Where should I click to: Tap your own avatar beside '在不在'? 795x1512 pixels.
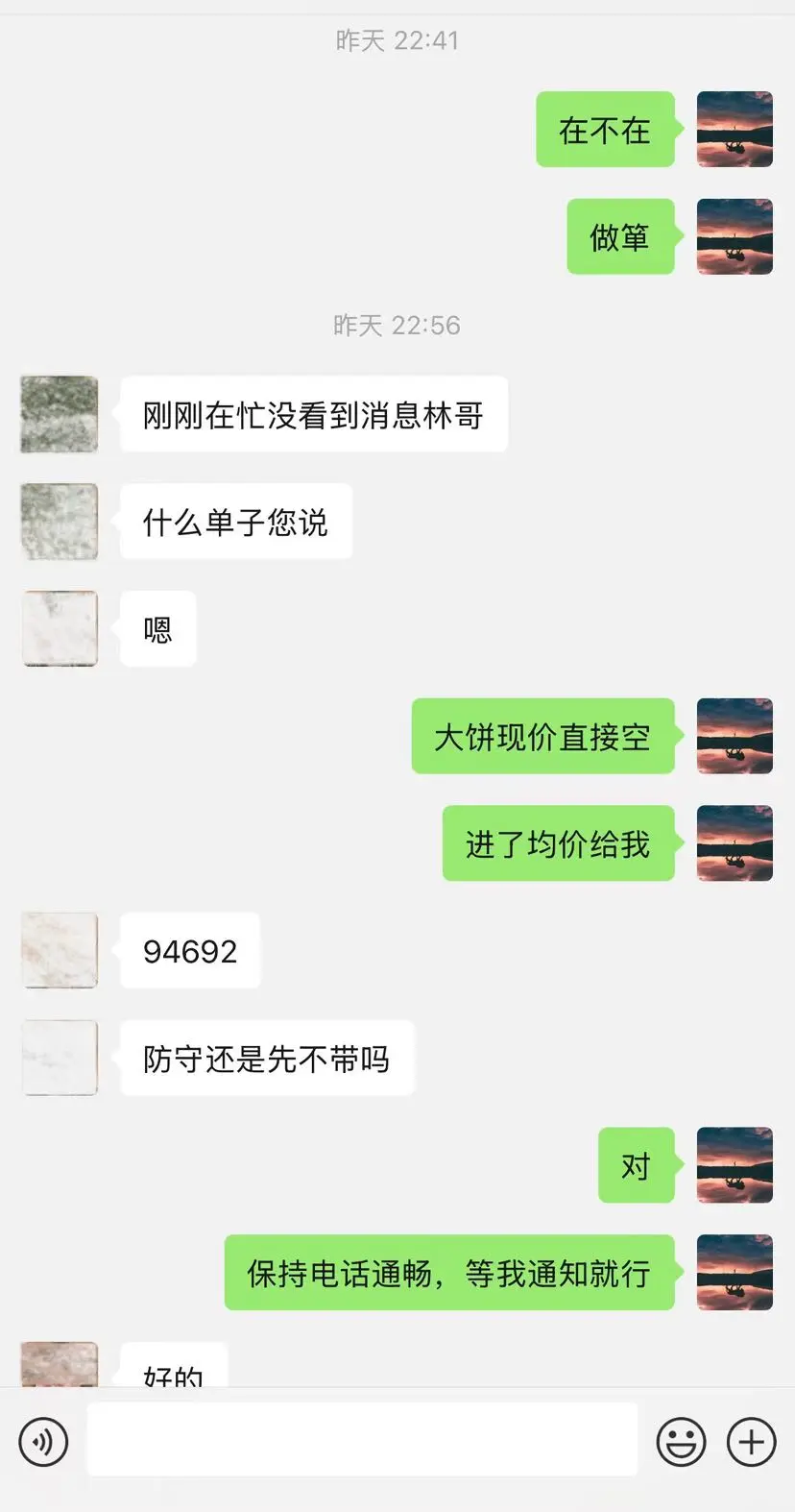(x=735, y=130)
